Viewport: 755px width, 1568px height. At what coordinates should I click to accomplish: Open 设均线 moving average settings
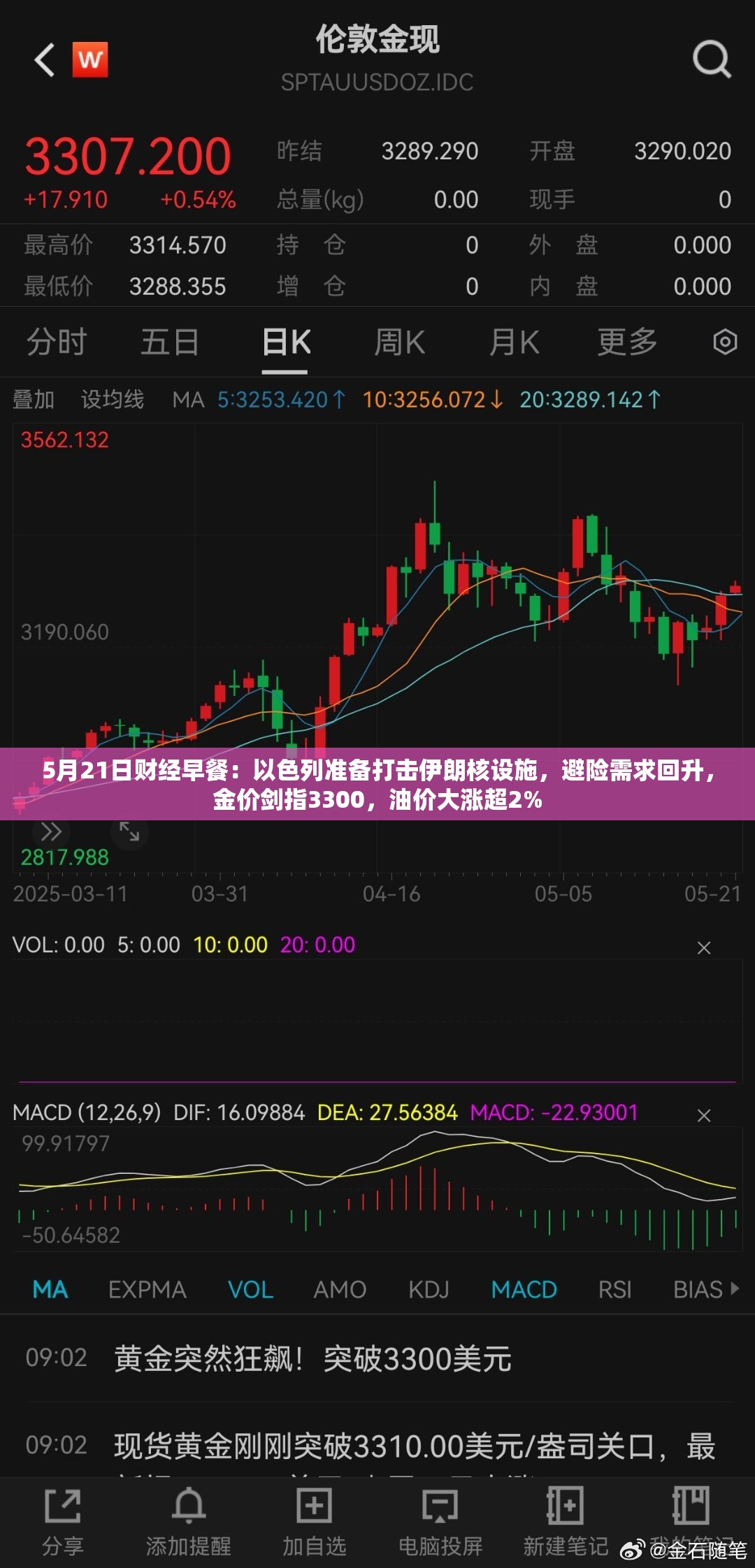click(x=113, y=400)
